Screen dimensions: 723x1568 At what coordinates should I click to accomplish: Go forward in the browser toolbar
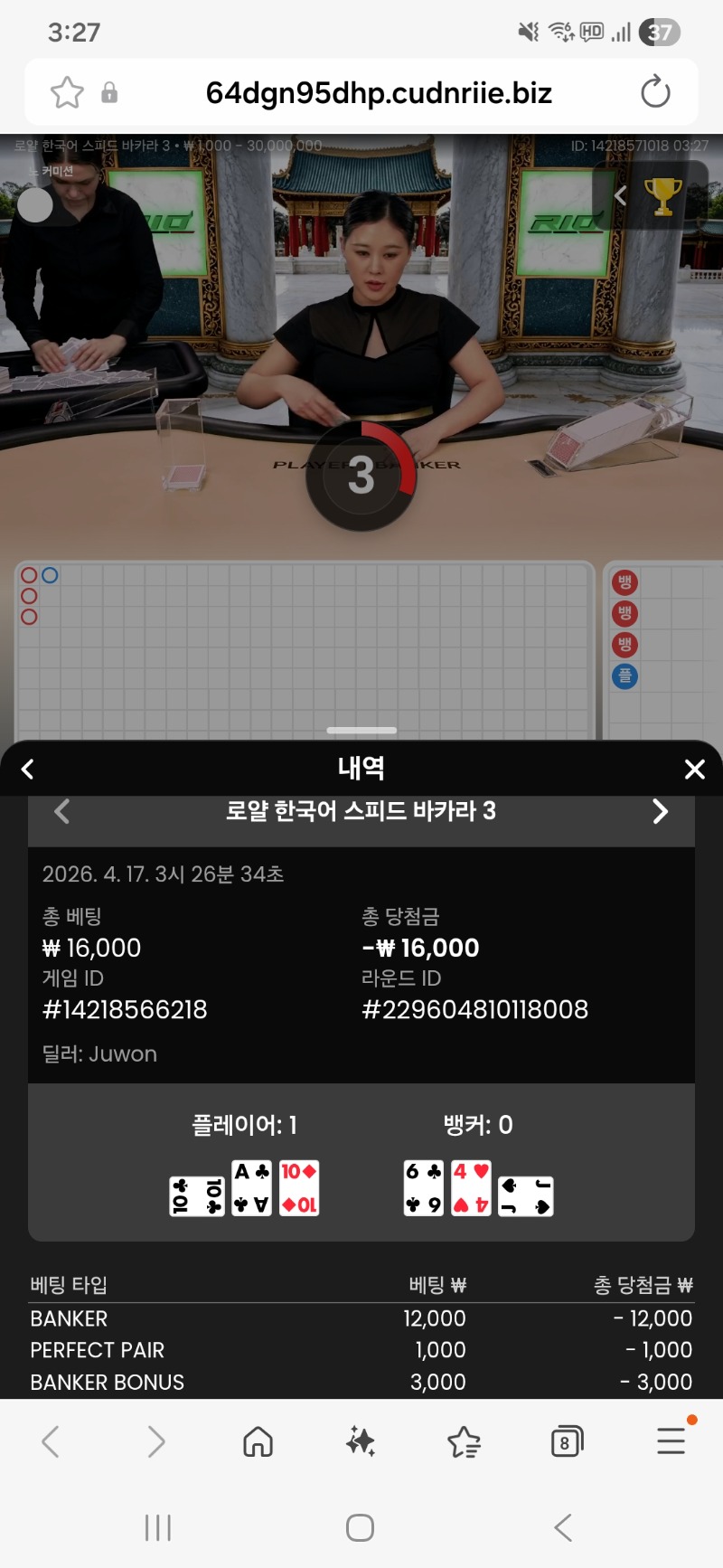(x=155, y=1441)
